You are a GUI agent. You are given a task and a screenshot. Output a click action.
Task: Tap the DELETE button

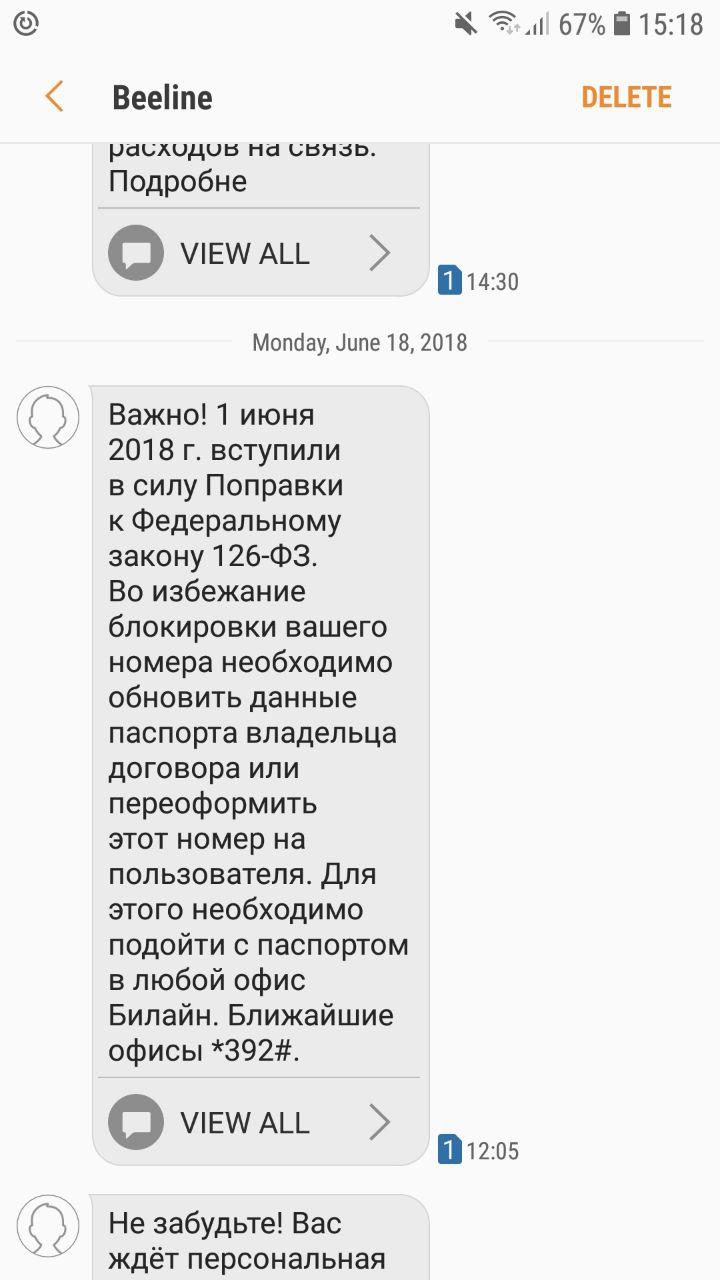click(x=626, y=97)
